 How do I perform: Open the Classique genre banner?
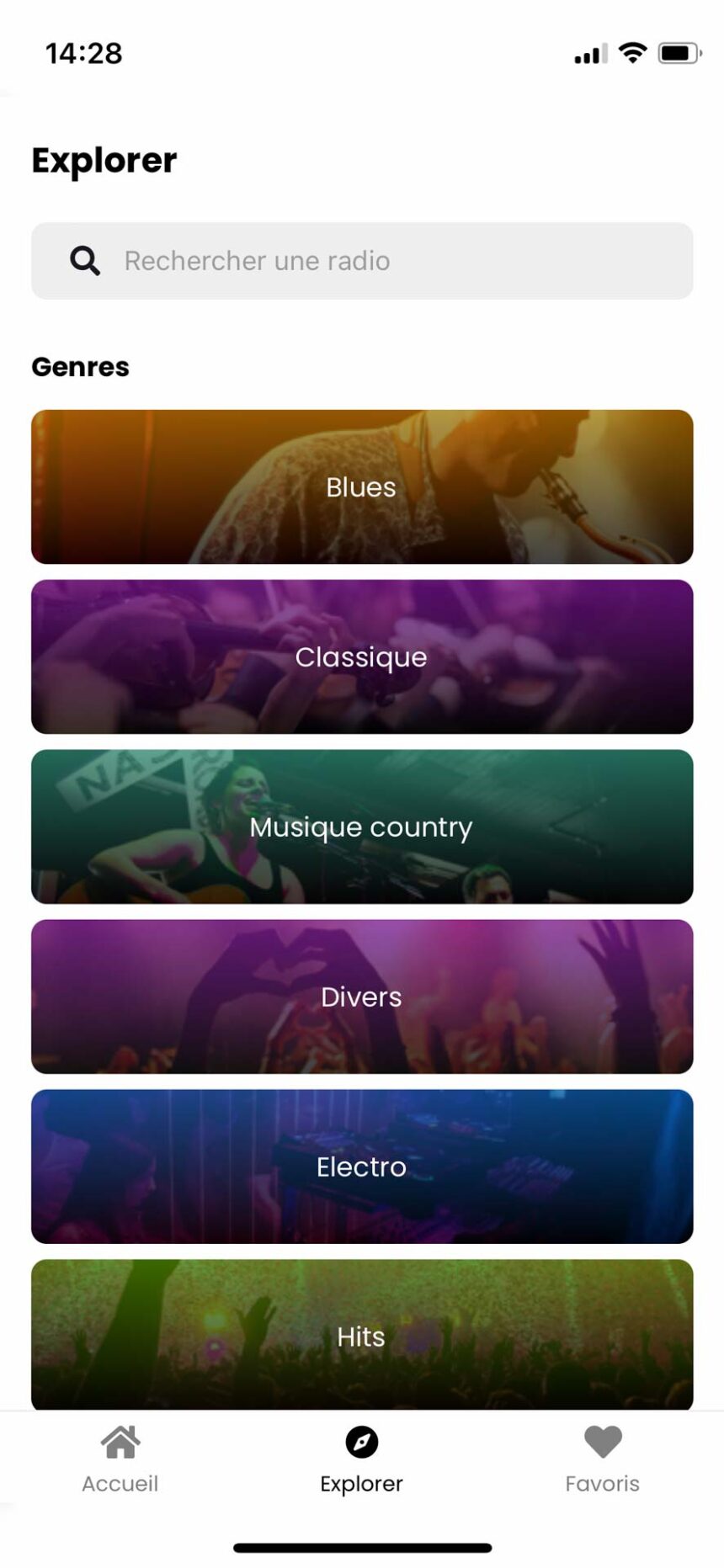pyautogui.click(x=360, y=656)
